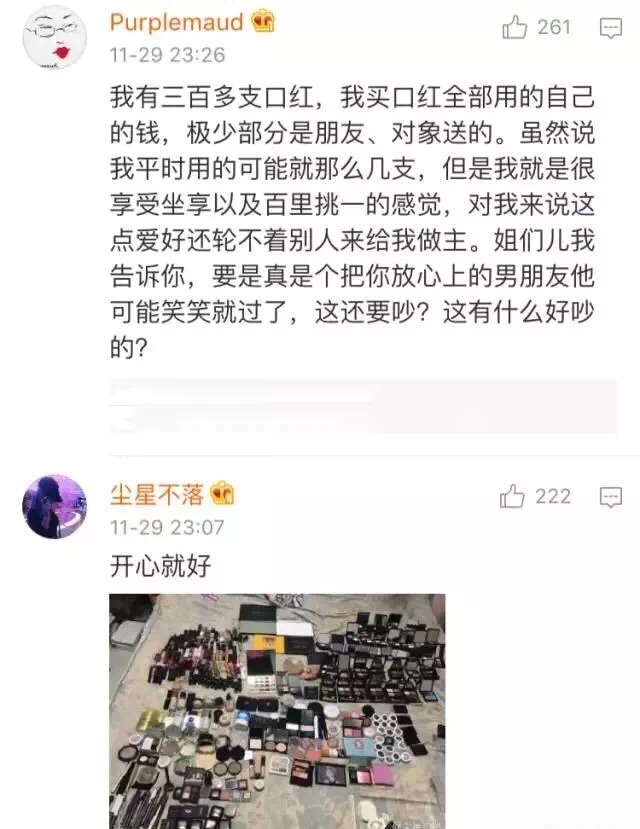
Task: Like 尘星不落's comment
Action: pyautogui.click(x=514, y=496)
